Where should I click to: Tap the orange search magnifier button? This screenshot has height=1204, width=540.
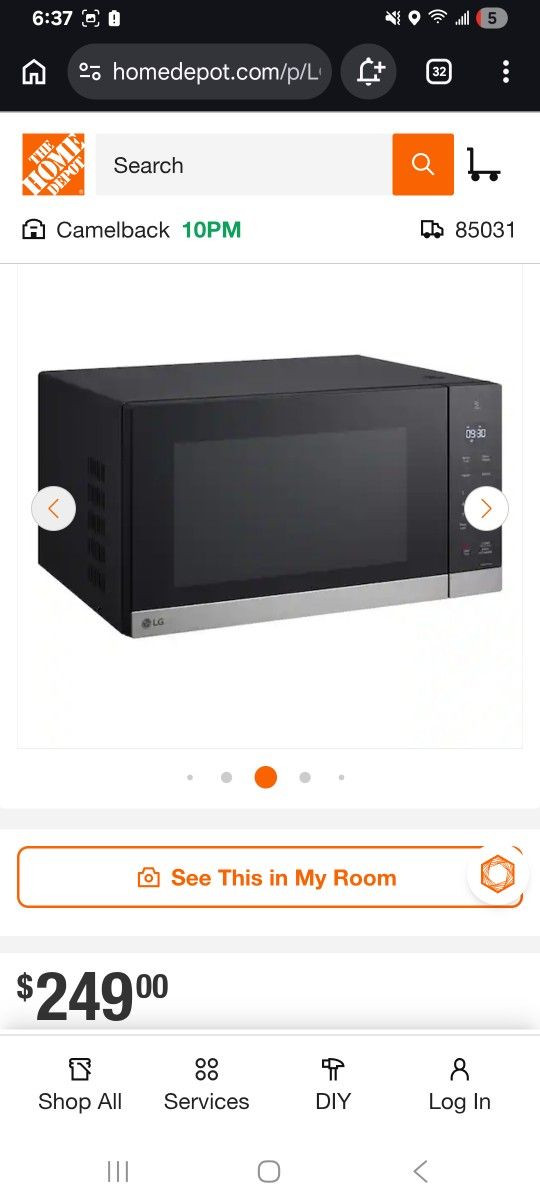(x=423, y=165)
